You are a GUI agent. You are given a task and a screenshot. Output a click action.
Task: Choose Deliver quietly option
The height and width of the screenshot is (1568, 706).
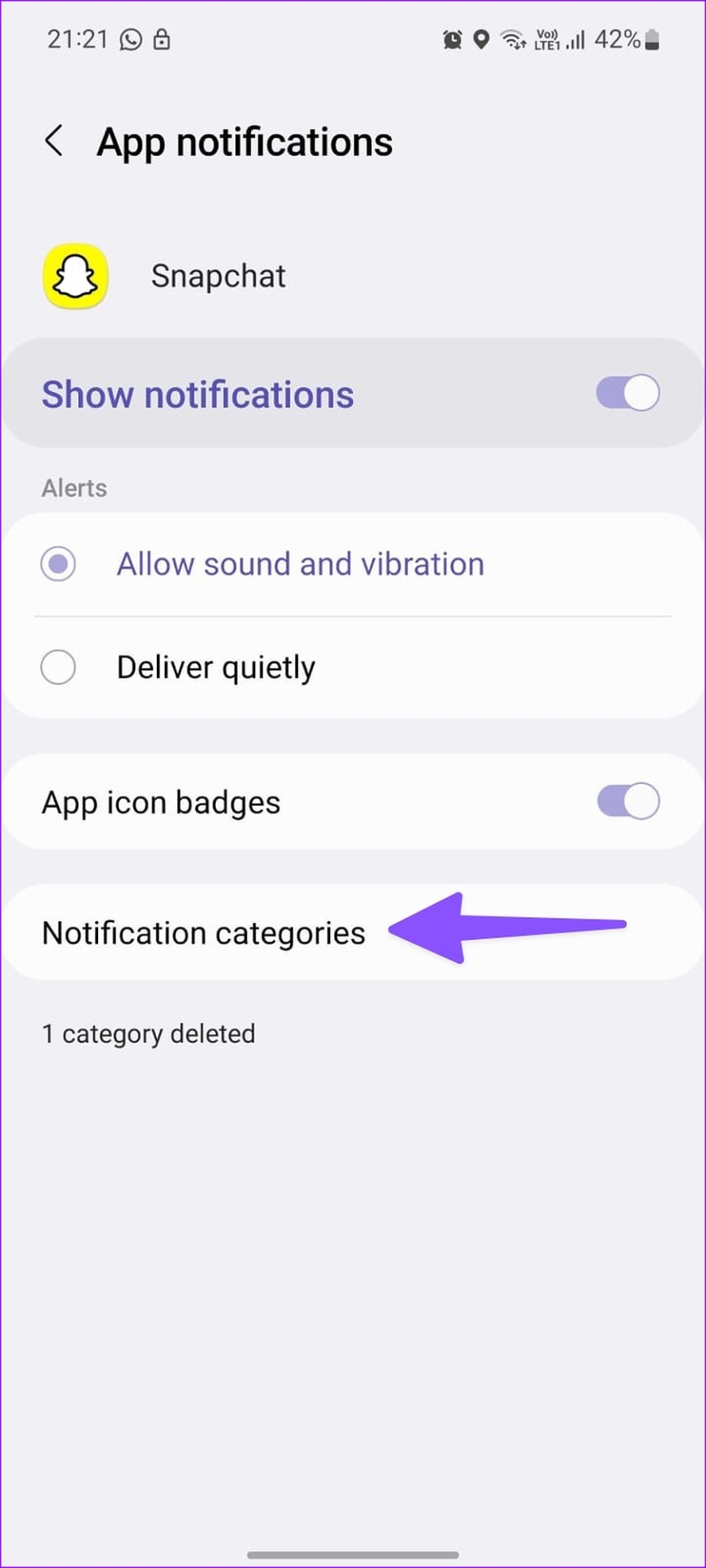click(58, 667)
